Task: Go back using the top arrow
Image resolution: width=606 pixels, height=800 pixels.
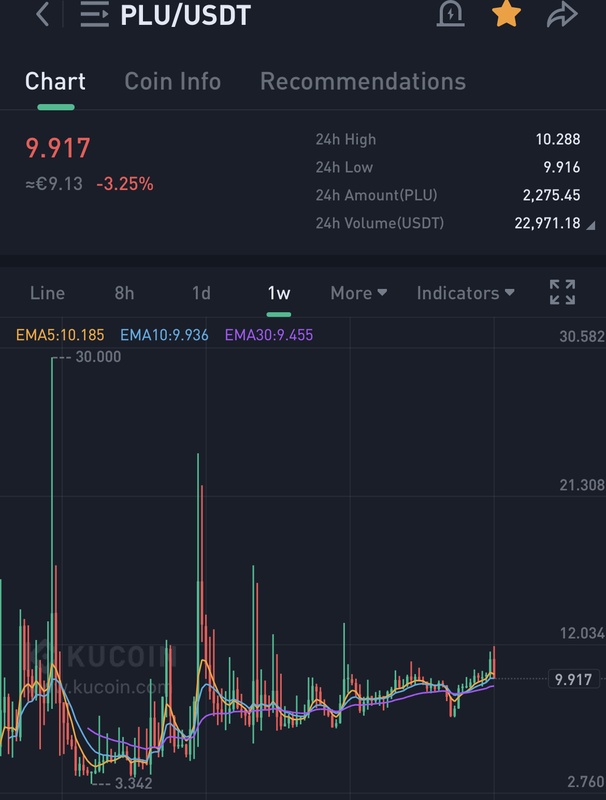Action: (42, 15)
